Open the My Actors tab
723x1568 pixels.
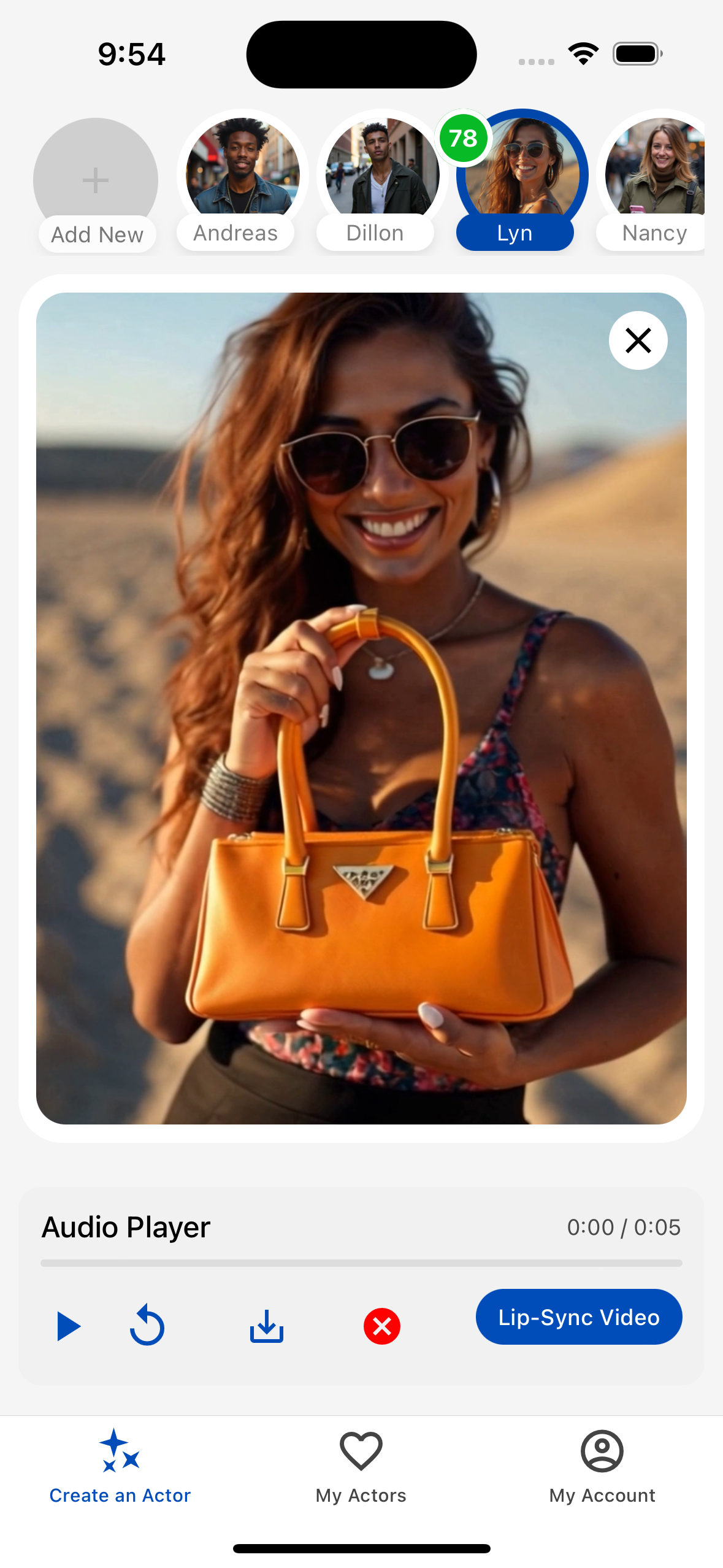coord(361,1467)
